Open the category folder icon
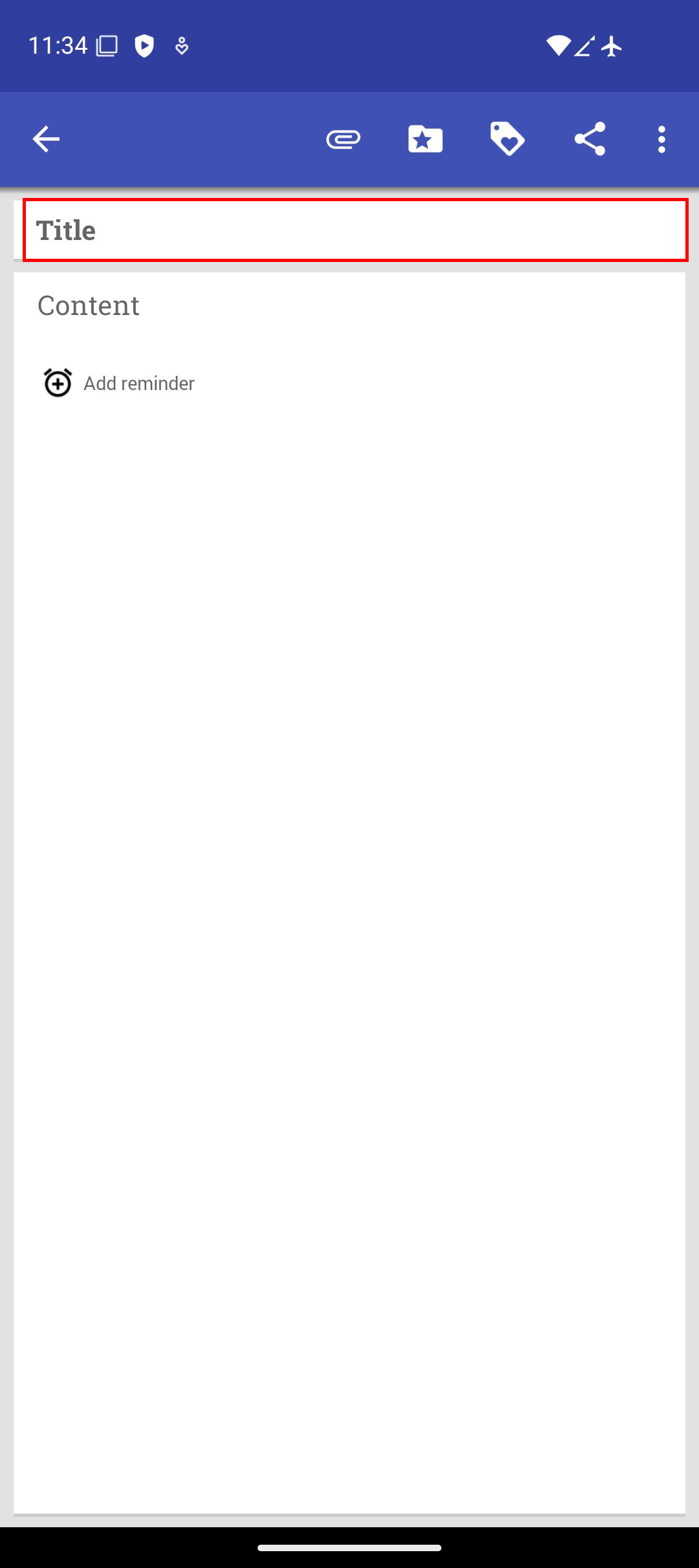The image size is (699, 1568). [425, 139]
